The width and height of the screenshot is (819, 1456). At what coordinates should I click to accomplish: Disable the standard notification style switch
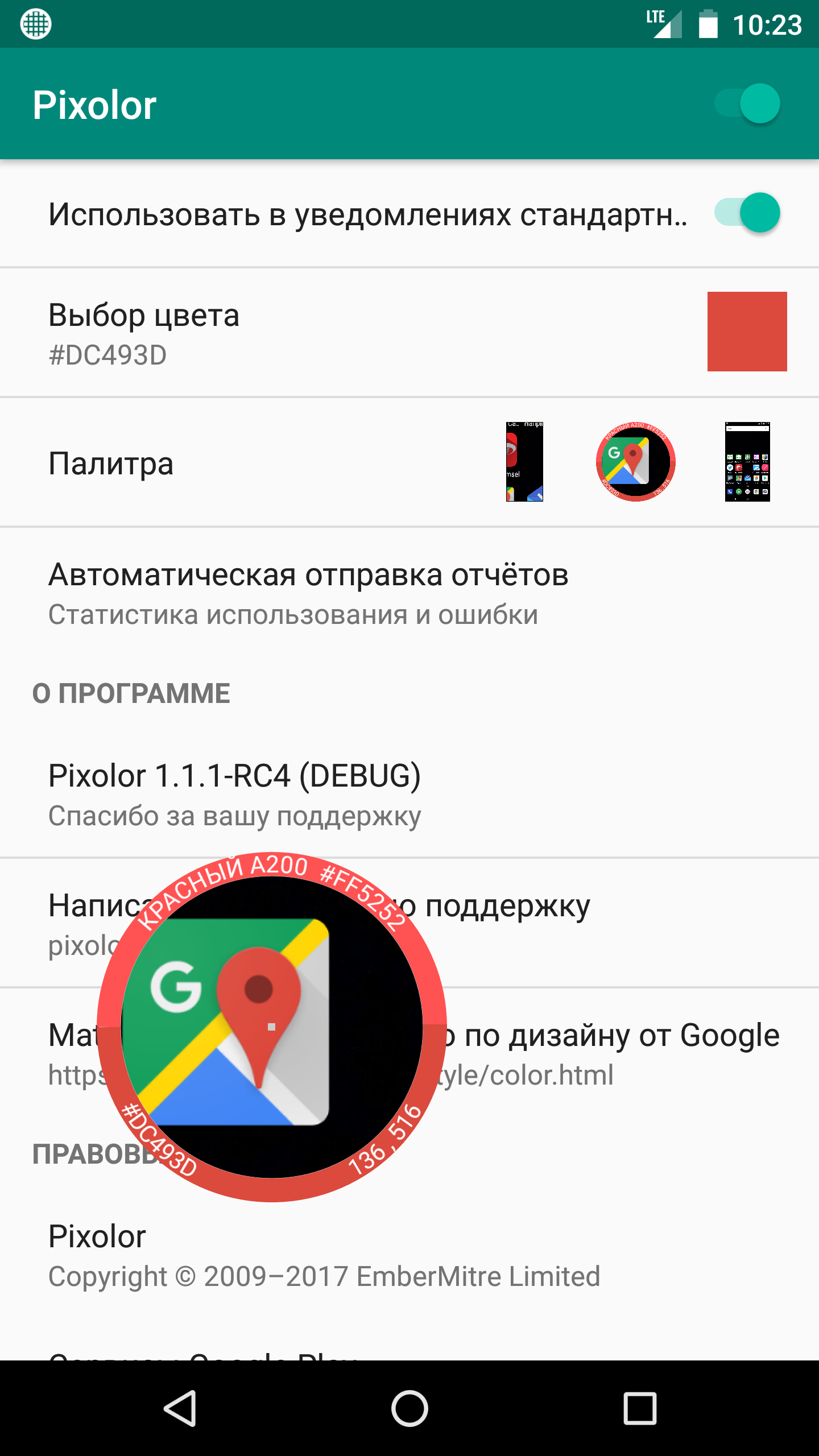tap(748, 213)
